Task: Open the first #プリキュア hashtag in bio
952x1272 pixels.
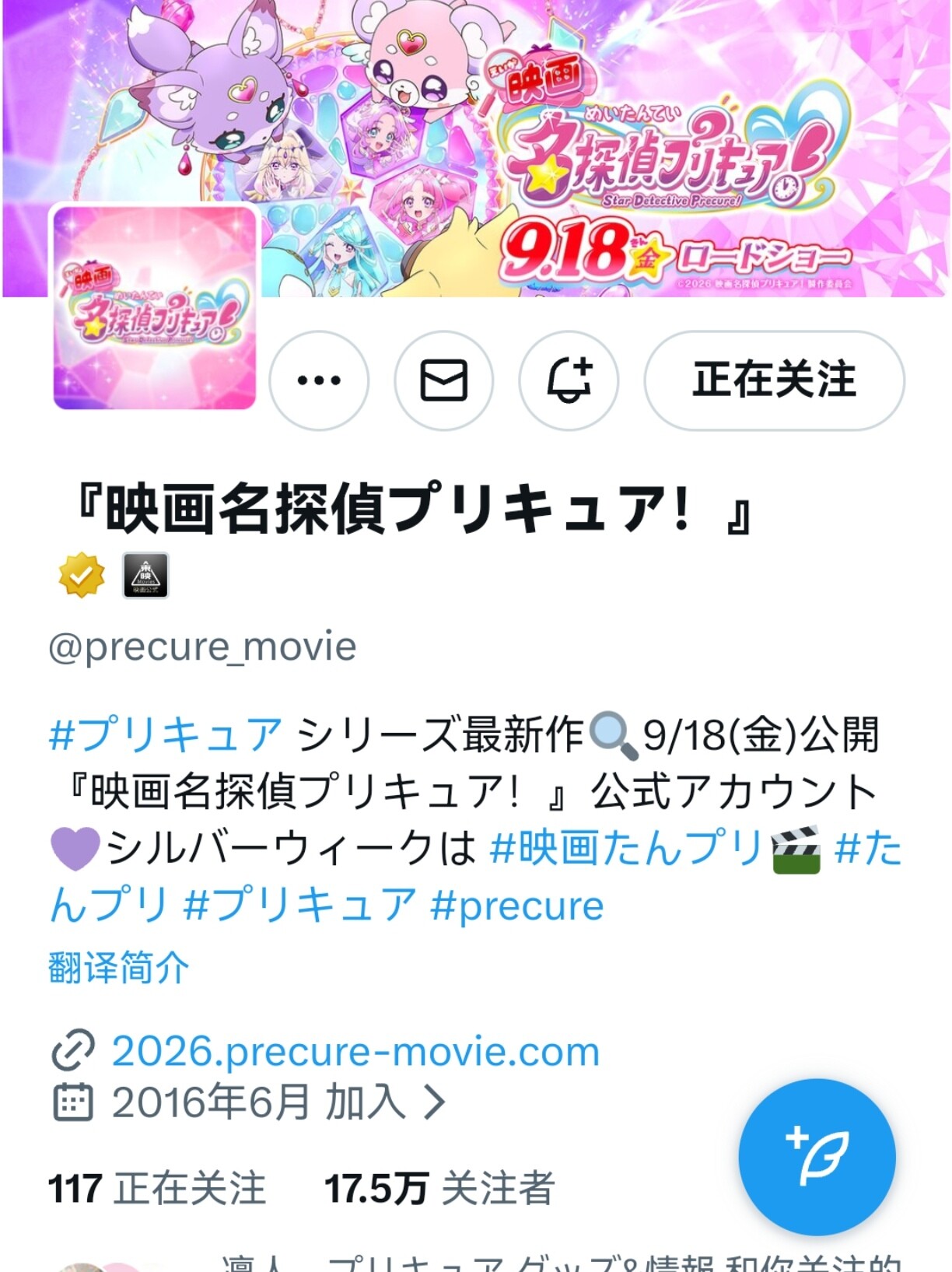Action: (x=165, y=734)
